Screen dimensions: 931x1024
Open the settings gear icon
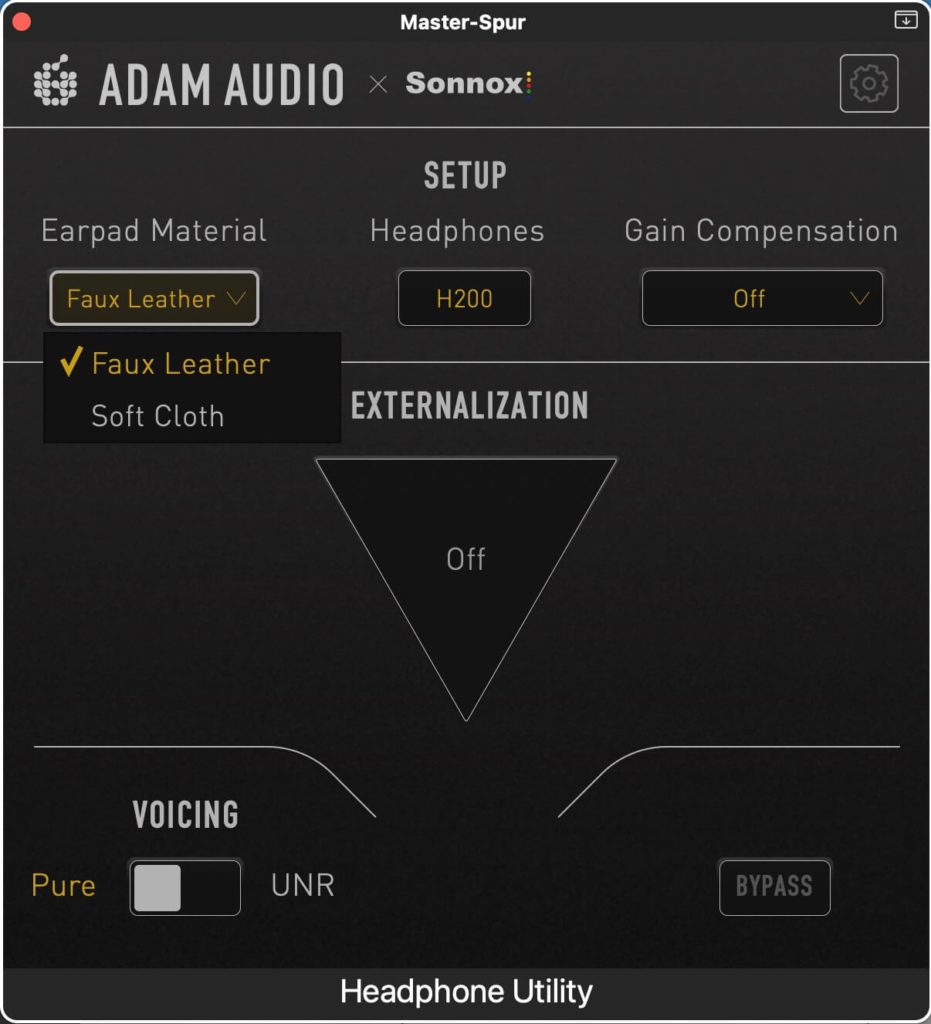tap(868, 83)
